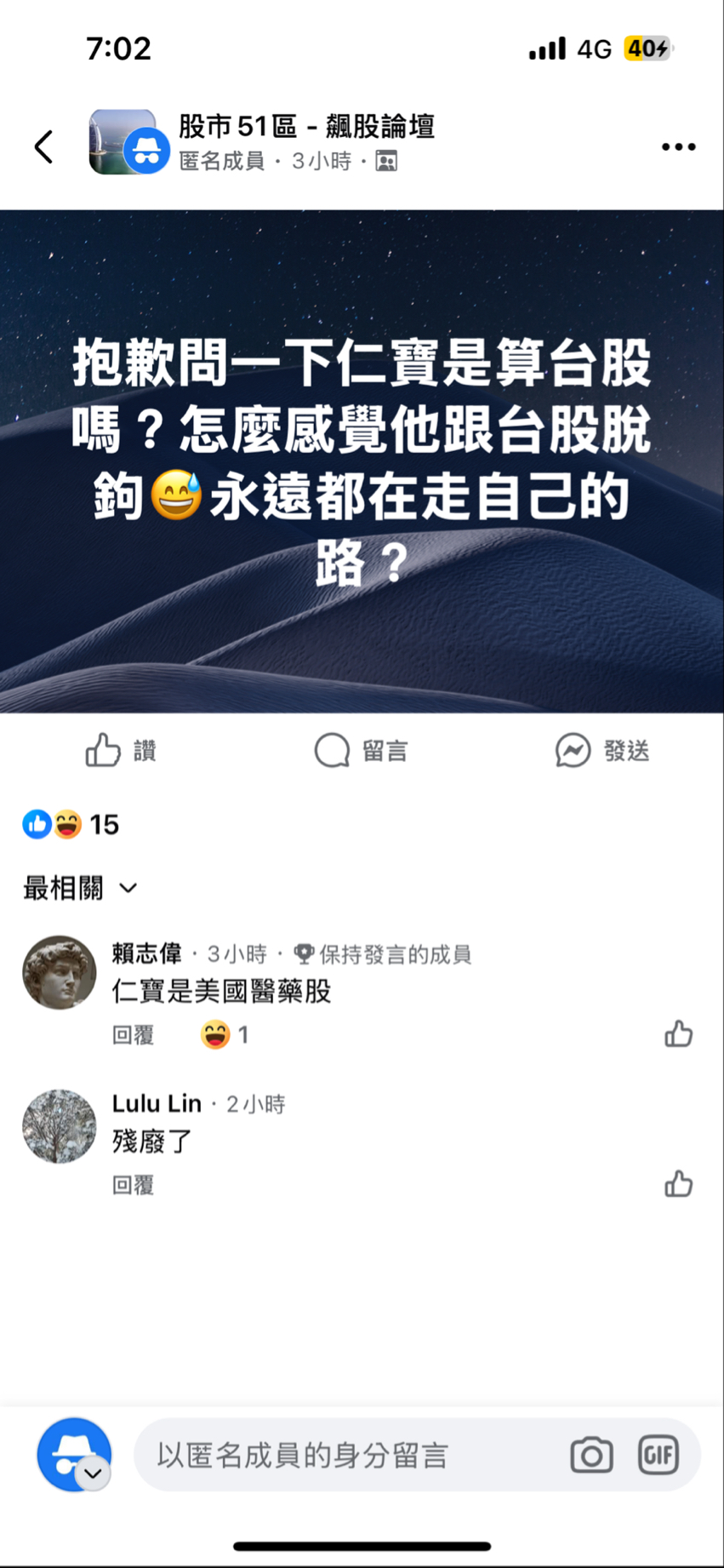View the 15 reactions list

pyautogui.click(x=71, y=824)
